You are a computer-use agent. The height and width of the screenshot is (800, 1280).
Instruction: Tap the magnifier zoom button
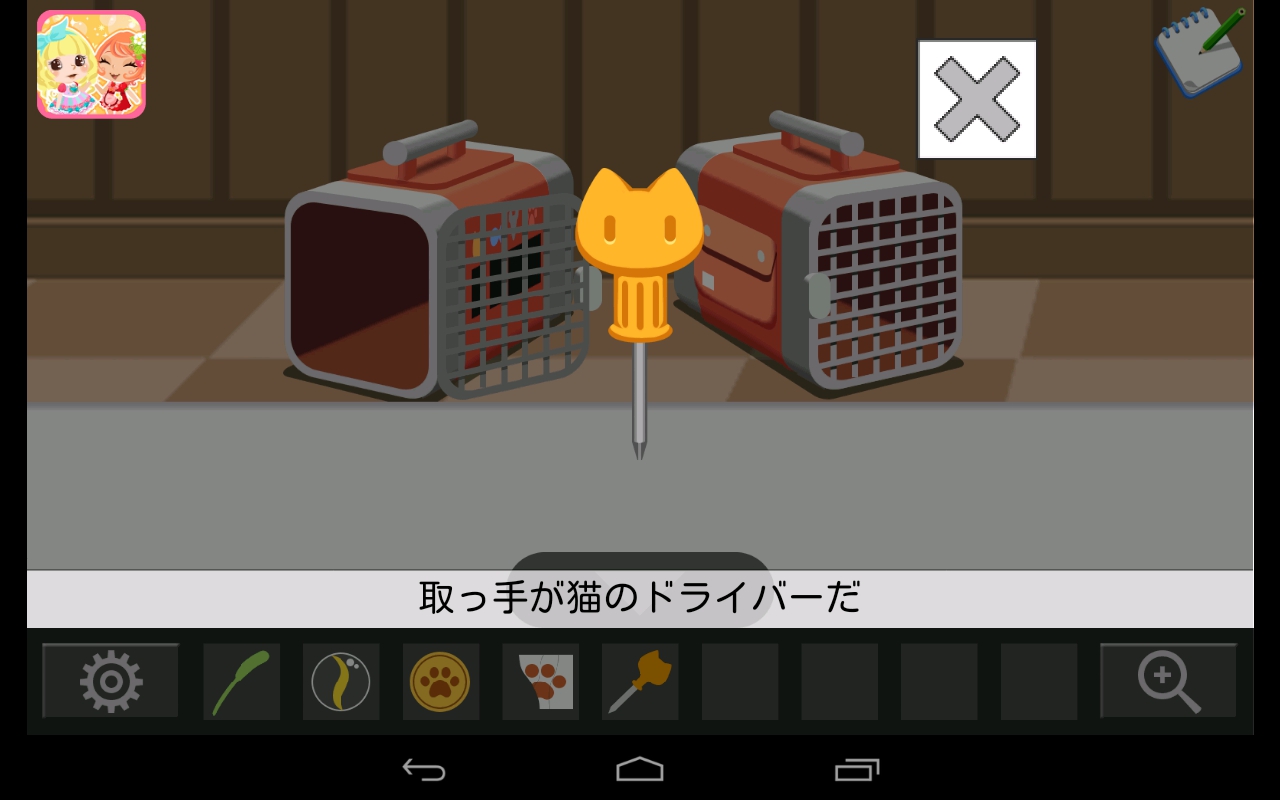point(1168,681)
